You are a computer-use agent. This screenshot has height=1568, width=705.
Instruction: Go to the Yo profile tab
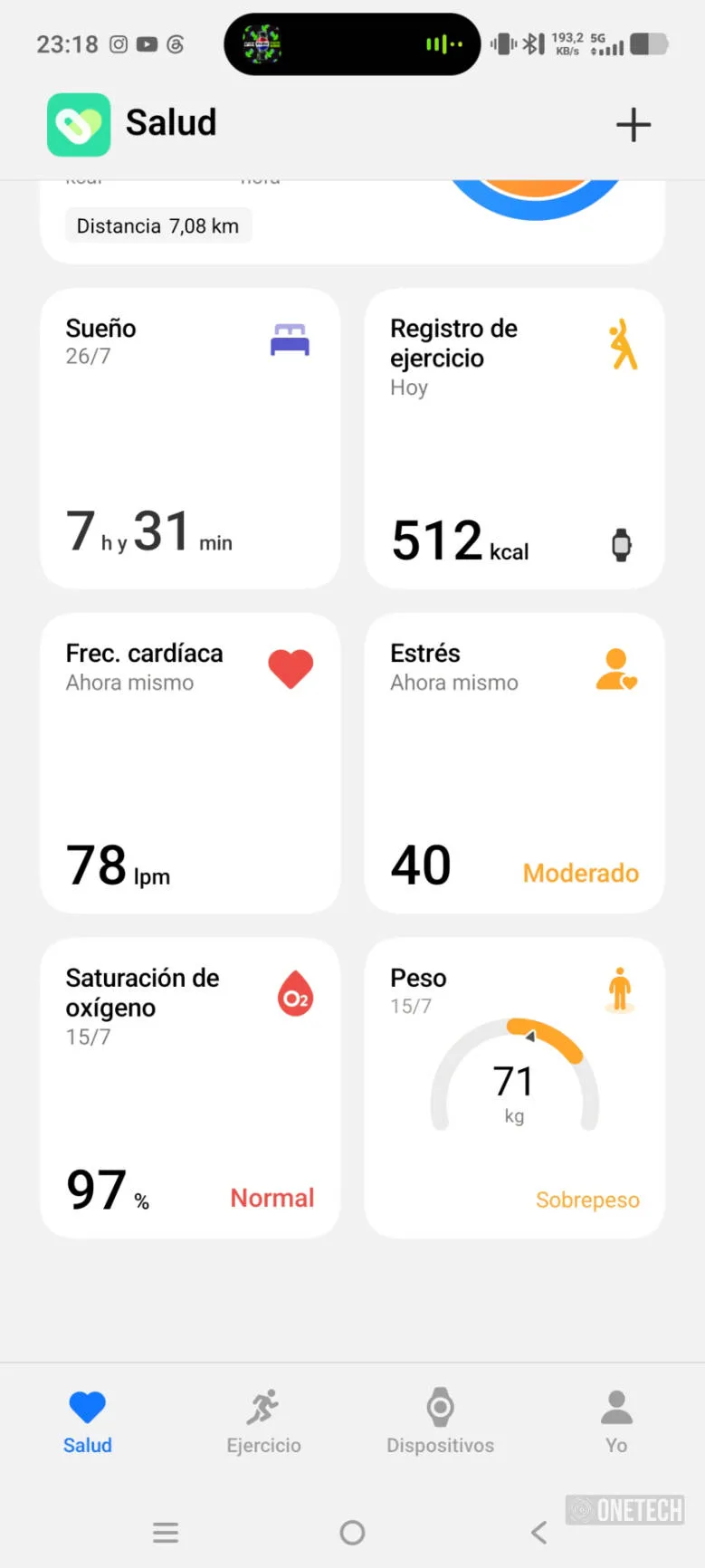[x=616, y=1421]
